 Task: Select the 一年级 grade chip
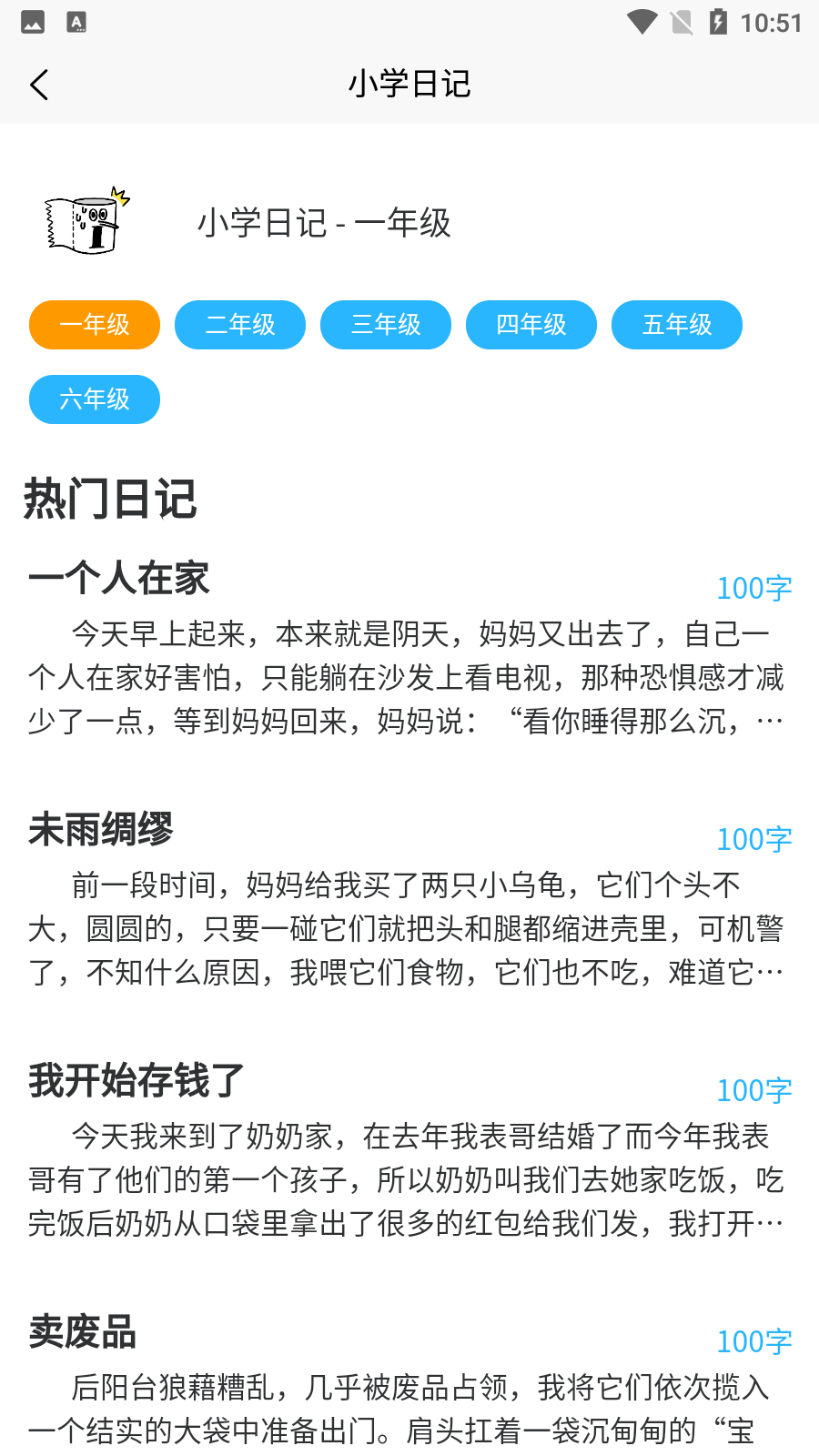[x=95, y=325]
